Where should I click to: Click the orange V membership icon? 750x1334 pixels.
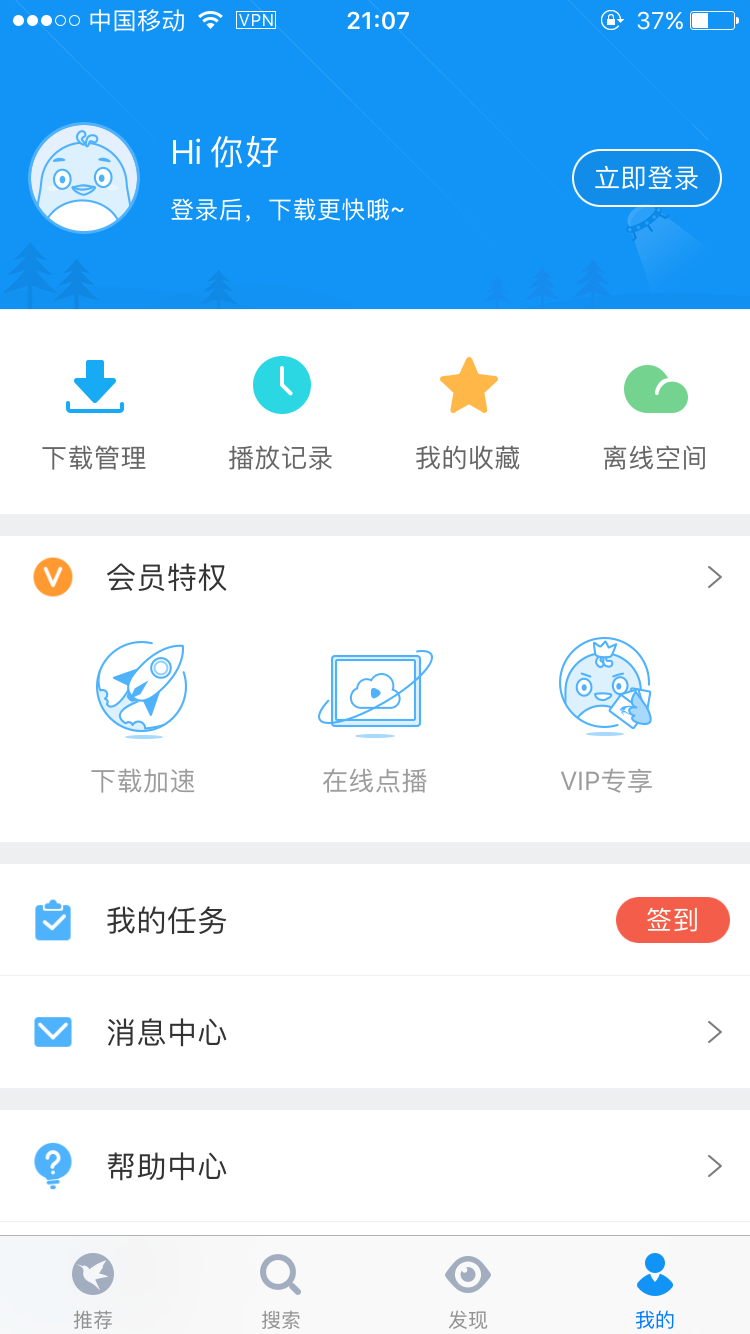click(x=53, y=577)
